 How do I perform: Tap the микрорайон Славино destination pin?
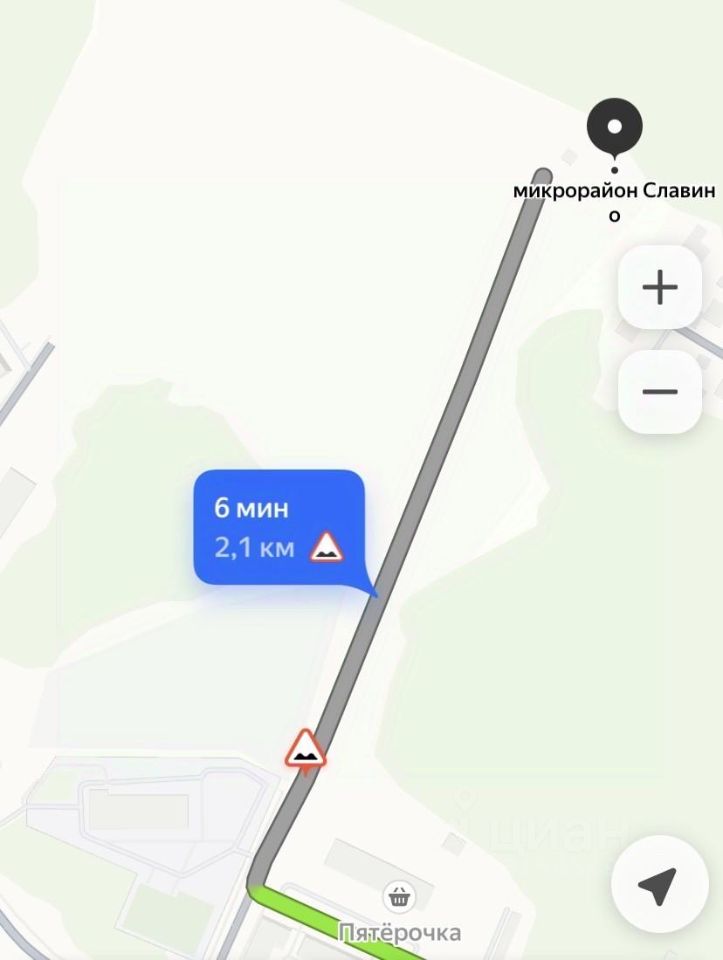click(x=614, y=128)
